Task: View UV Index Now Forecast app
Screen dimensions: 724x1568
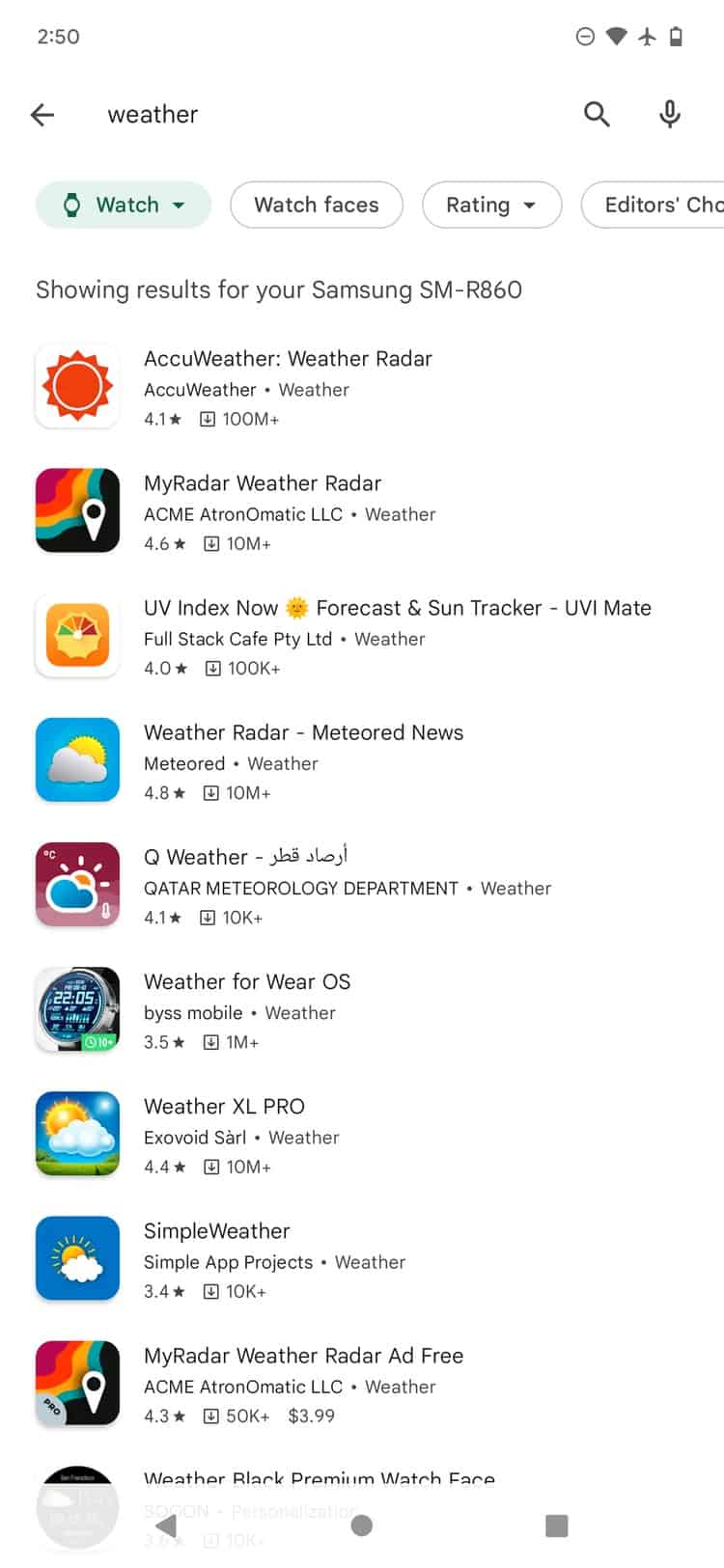Action: (396, 635)
